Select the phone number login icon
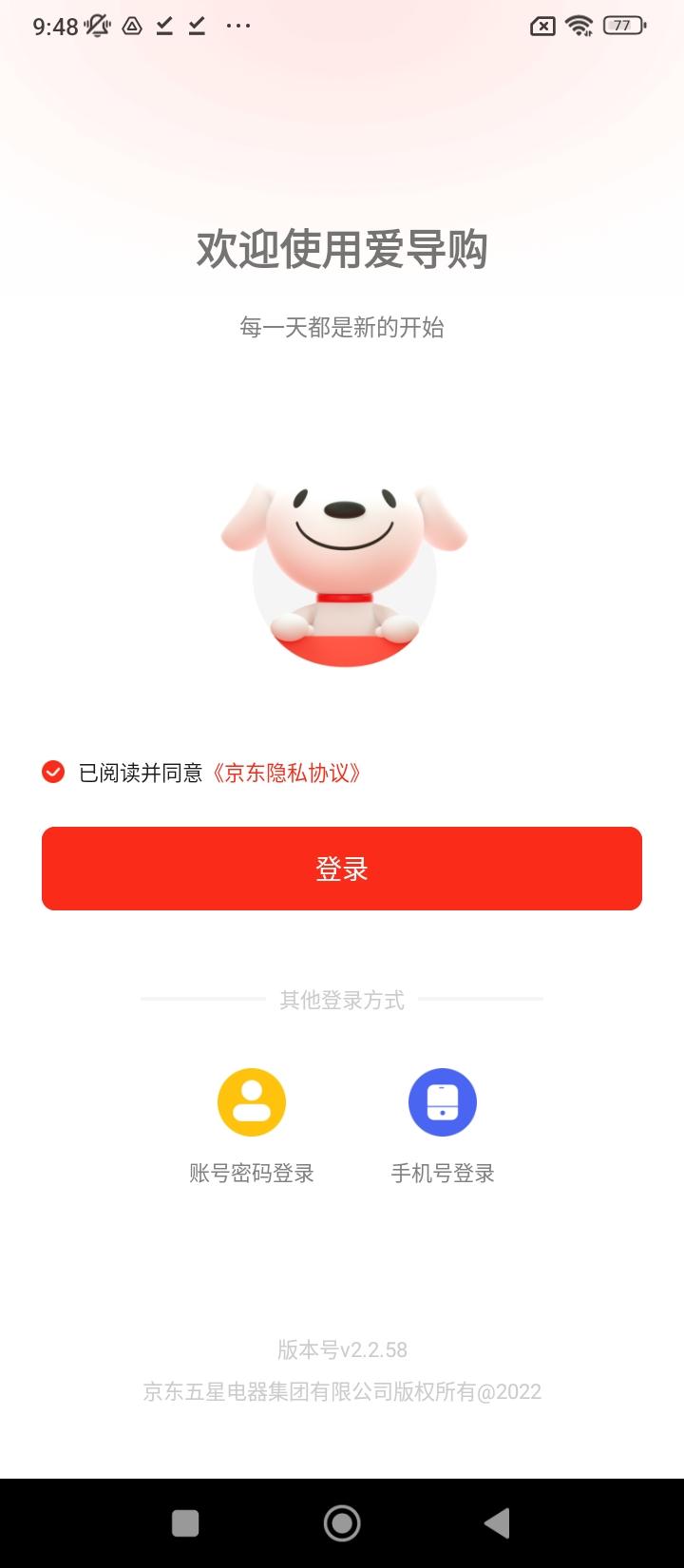This screenshot has width=684, height=1568. point(441,1101)
